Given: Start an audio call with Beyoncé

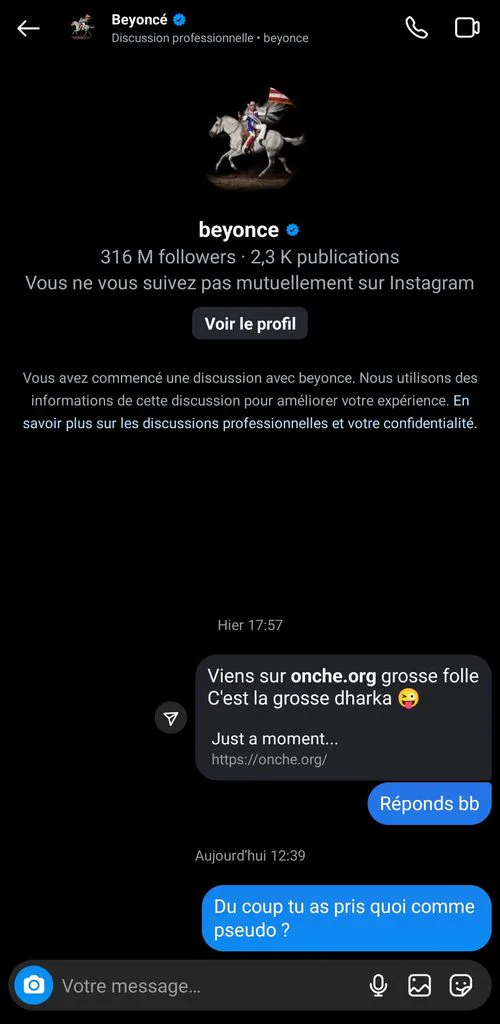Looking at the screenshot, I should 416,27.
